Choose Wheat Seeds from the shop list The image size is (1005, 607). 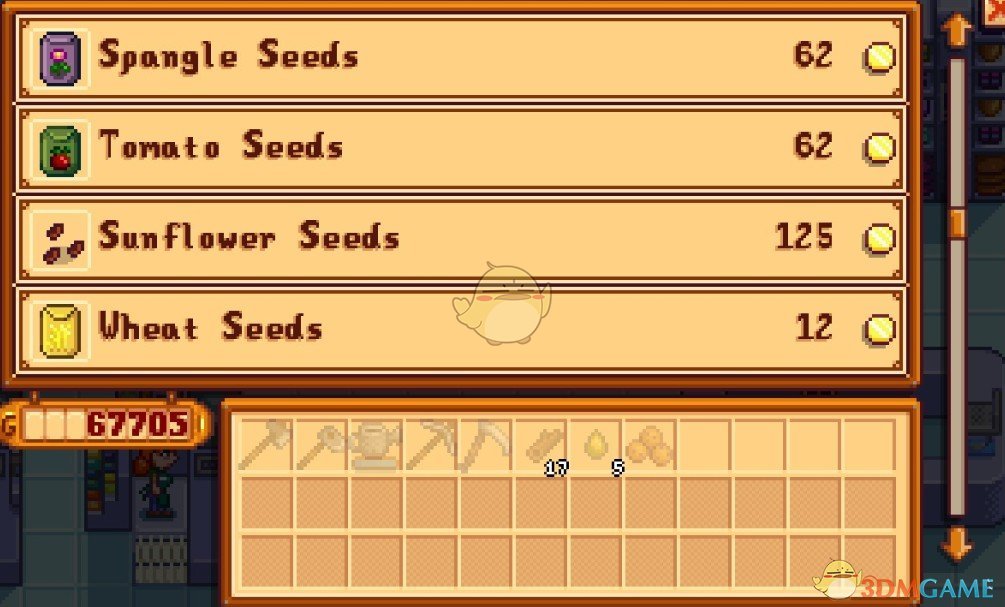460,328
